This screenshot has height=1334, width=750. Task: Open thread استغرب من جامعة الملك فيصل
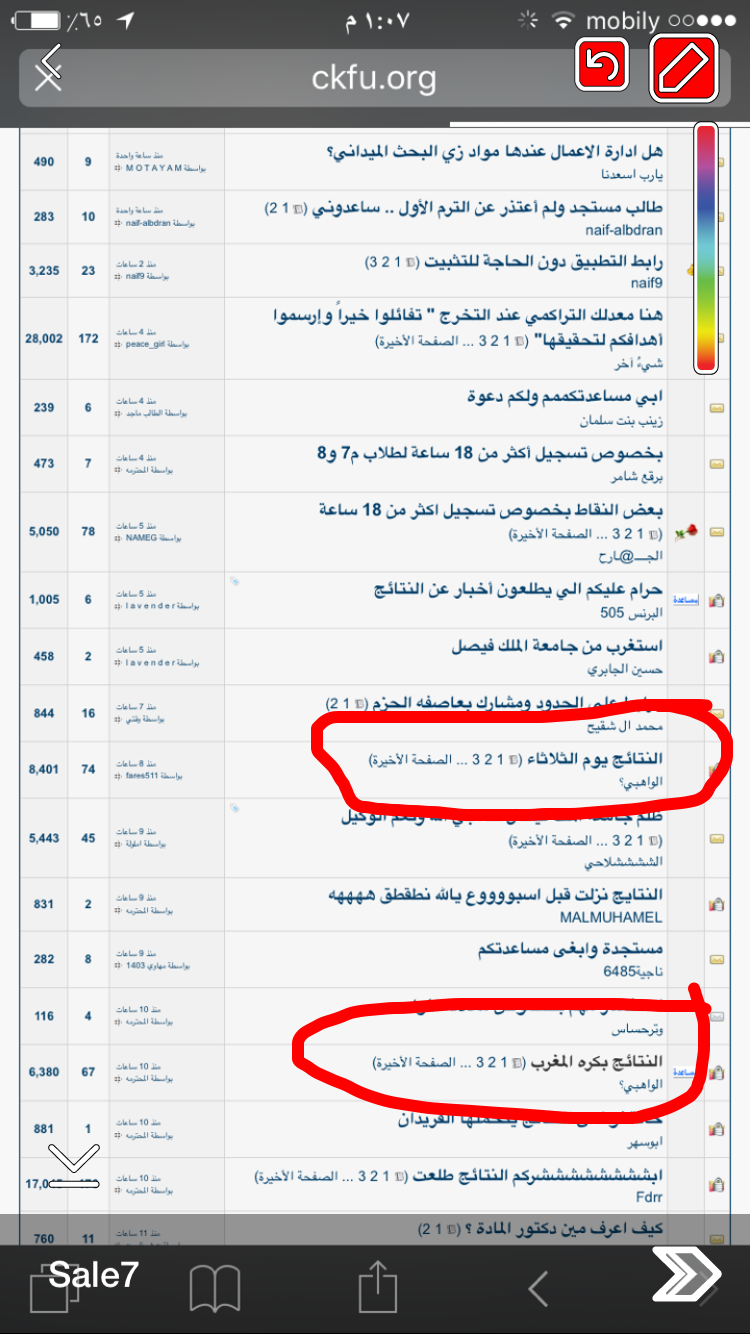(557, 645)
